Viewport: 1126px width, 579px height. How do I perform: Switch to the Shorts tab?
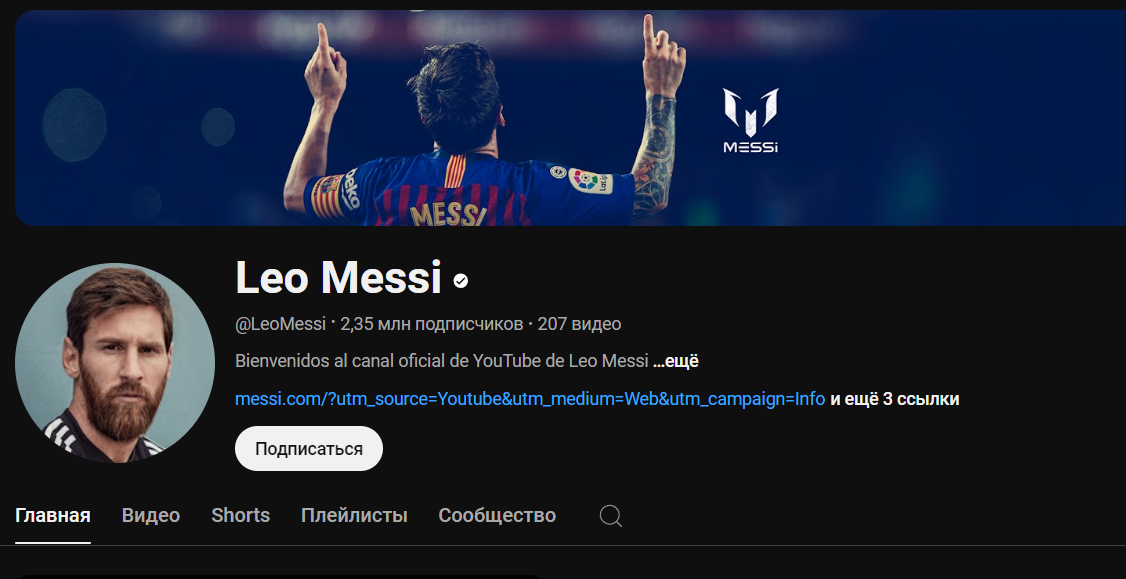pos(240,516)
